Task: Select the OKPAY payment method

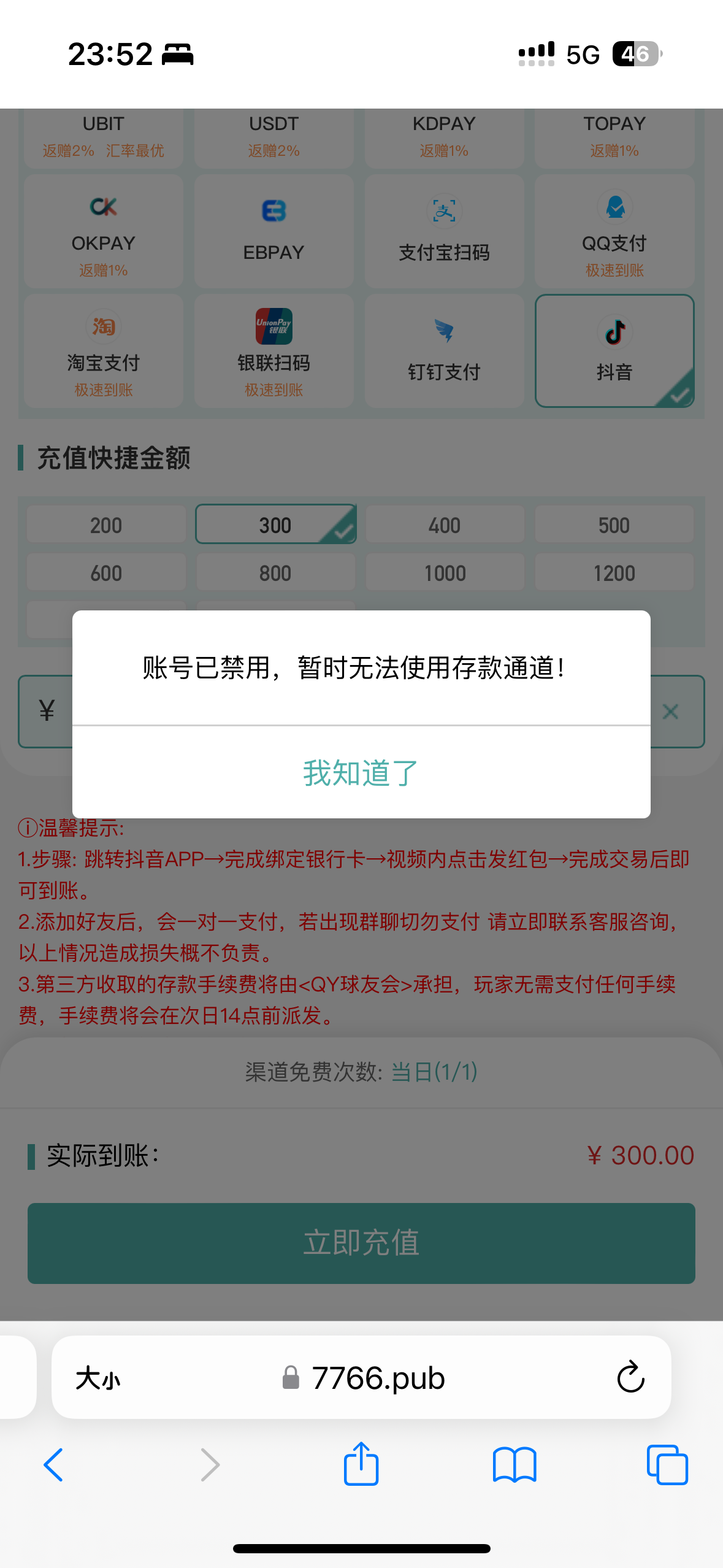Action: pos(104,231)
